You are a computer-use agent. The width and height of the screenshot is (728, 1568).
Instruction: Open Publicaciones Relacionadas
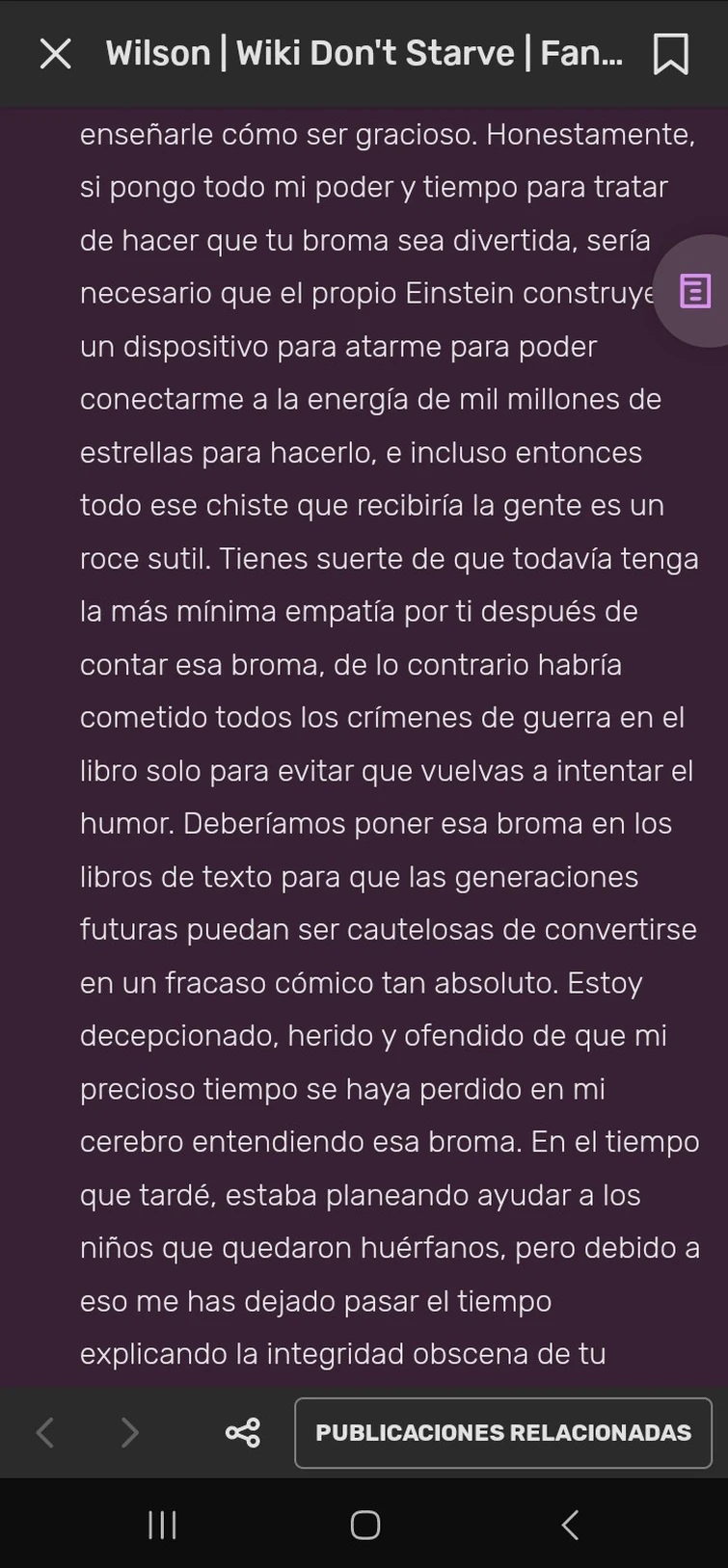point(502,1432)
